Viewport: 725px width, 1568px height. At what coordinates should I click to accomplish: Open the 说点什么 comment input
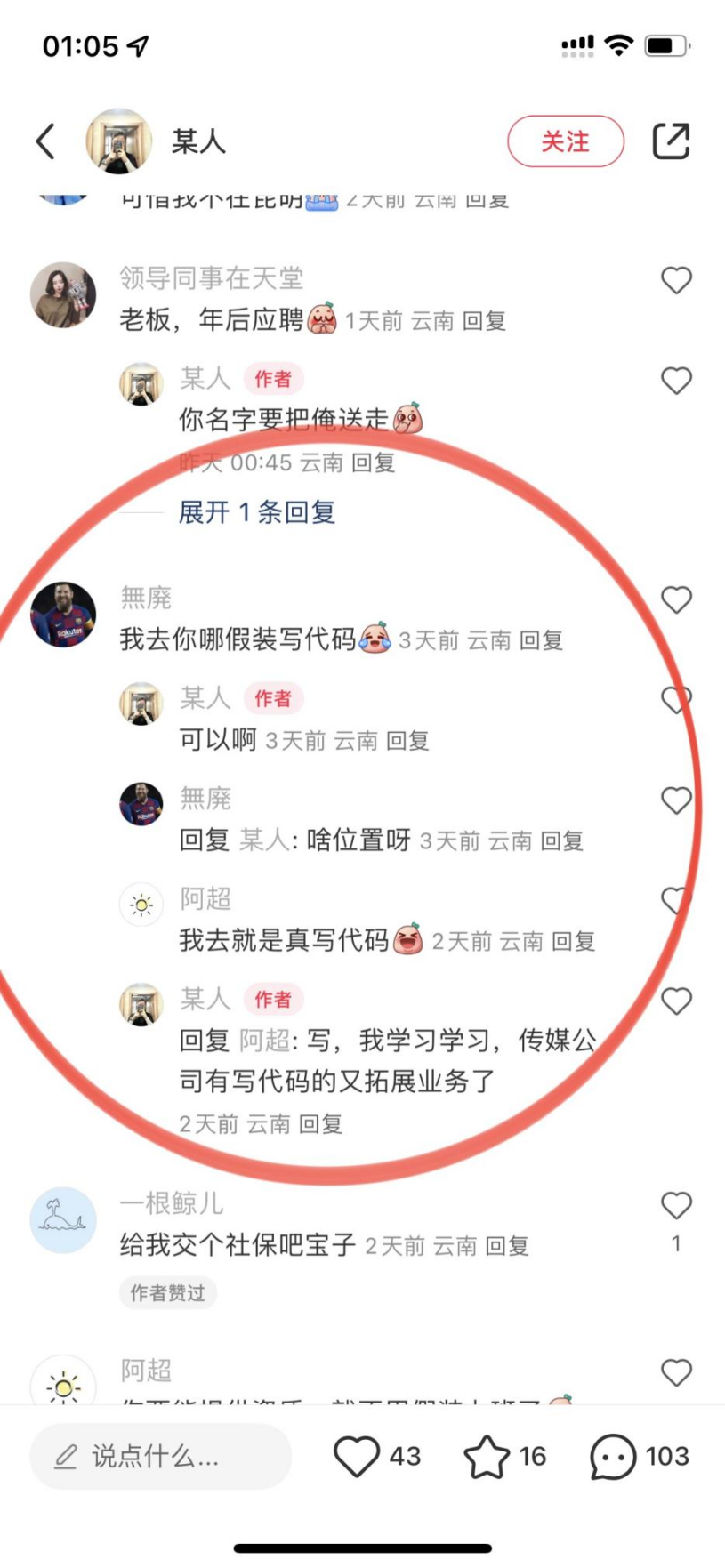tap(160, 1456)
